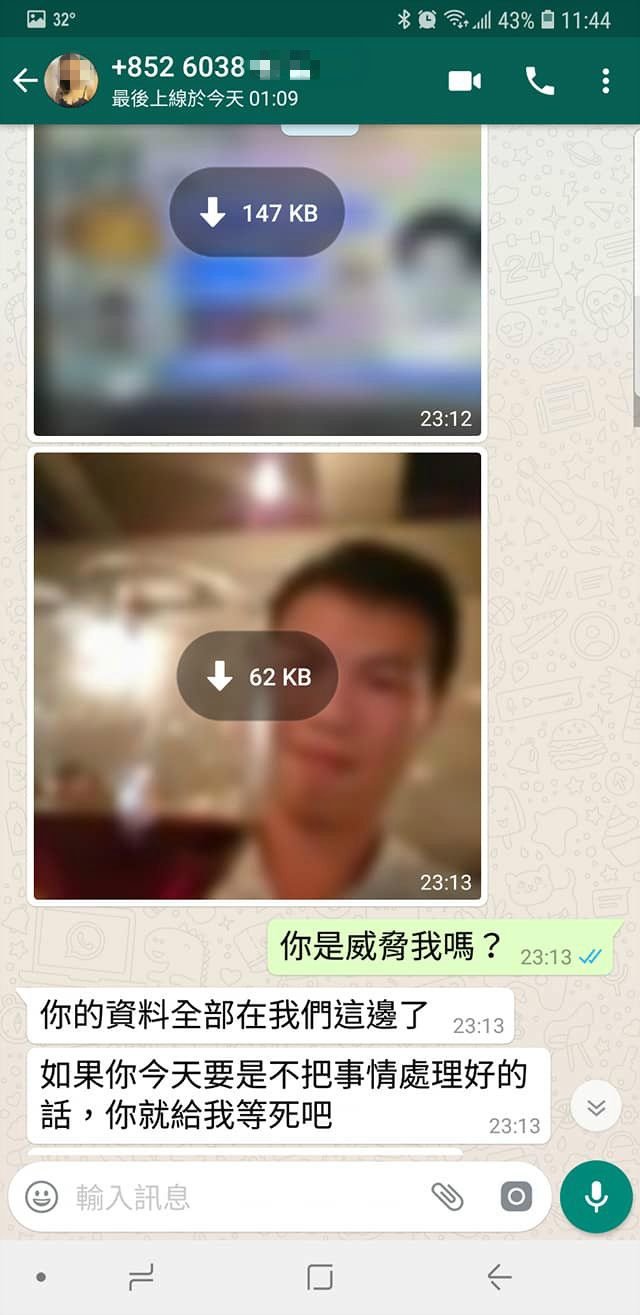The width and height of the screenshot is (640, 1315).
Task: Jump to the latest message
Action: 596,1107
